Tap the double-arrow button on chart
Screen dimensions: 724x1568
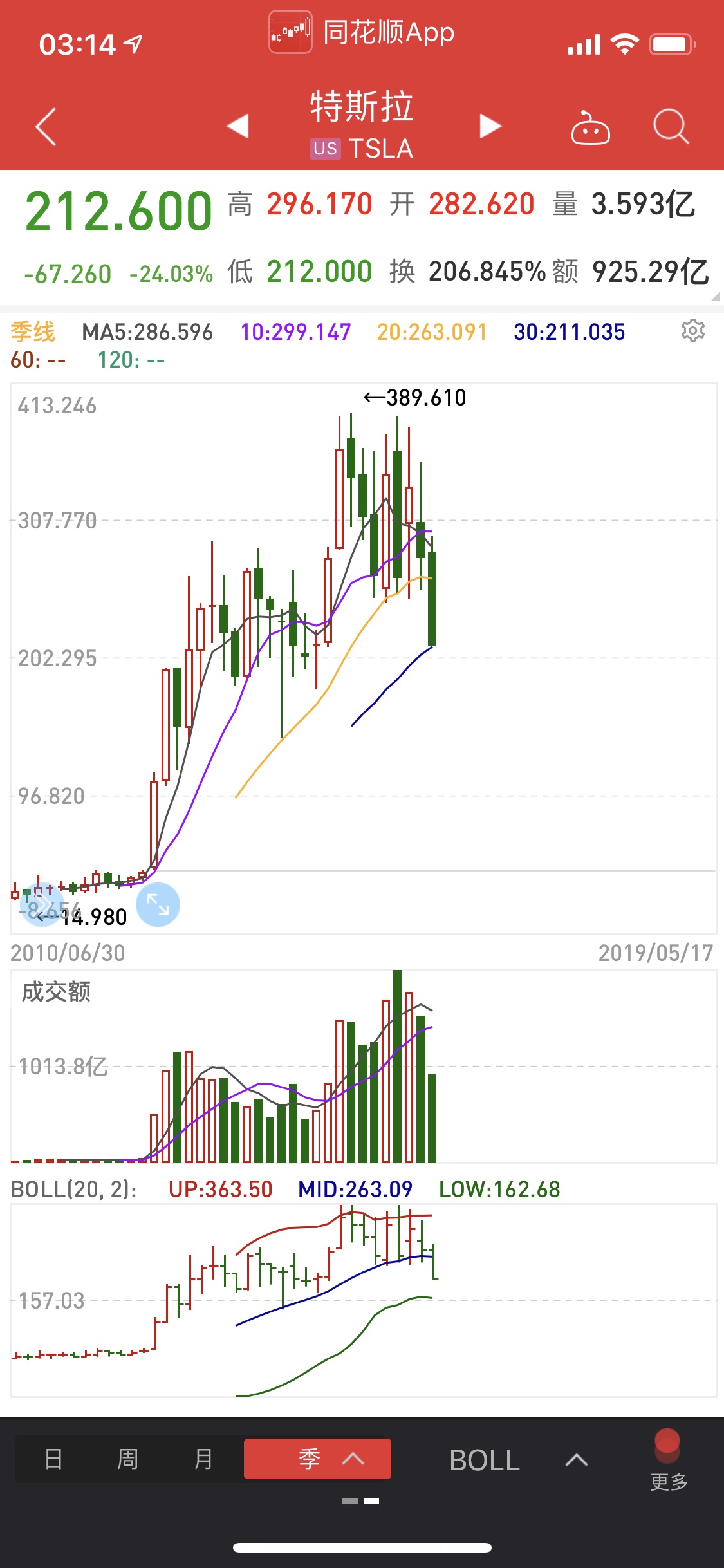coord(41,906)
